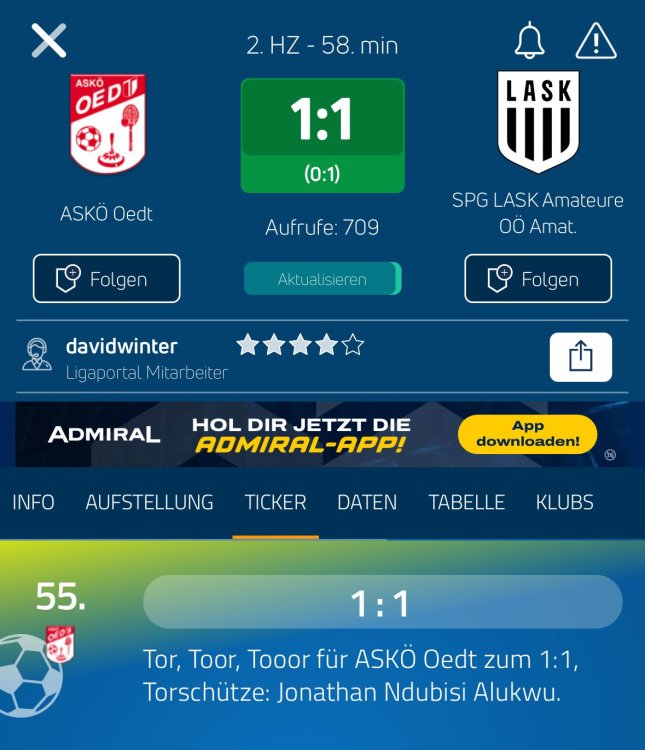Screen dimensions: 645x750
Task: Switch to the INFO tab
Action: 33,502
